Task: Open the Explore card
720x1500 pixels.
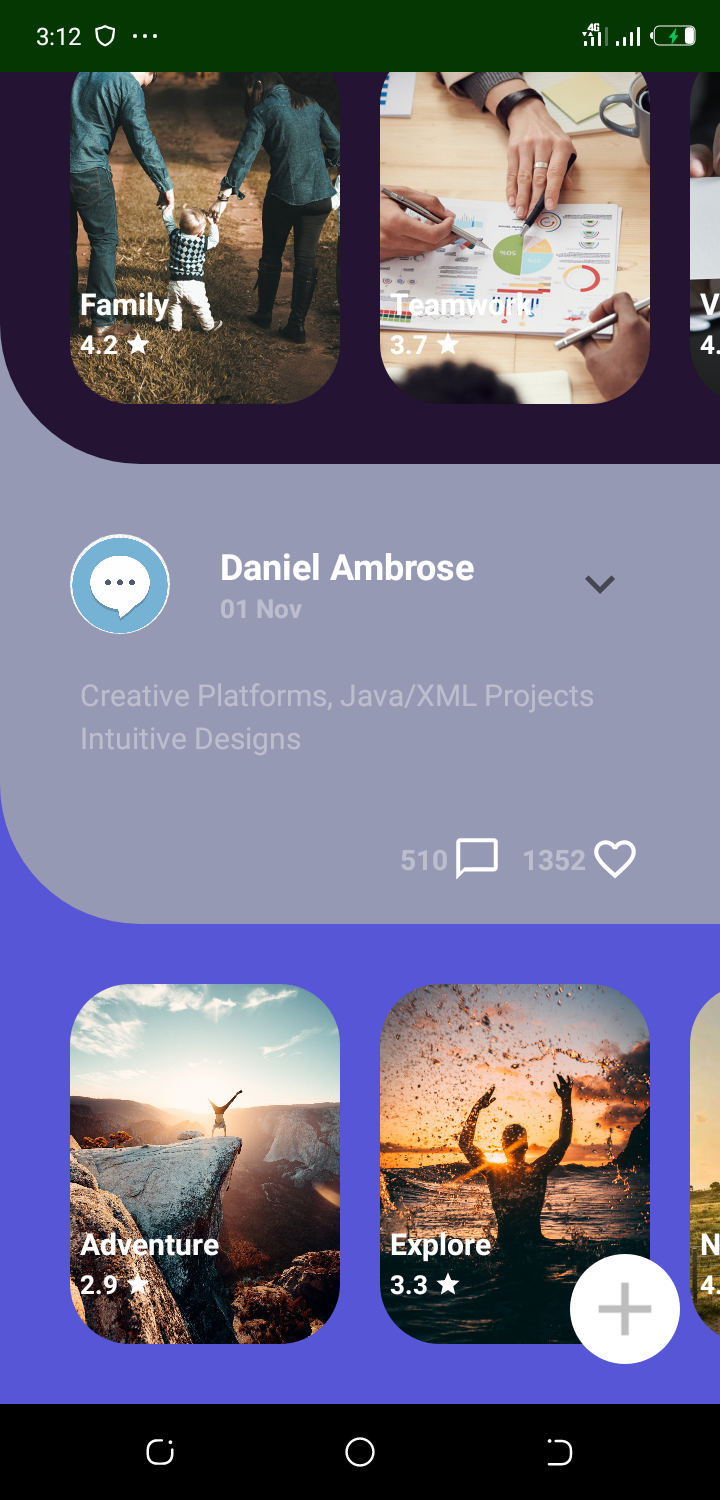Action: point(515,1164)
